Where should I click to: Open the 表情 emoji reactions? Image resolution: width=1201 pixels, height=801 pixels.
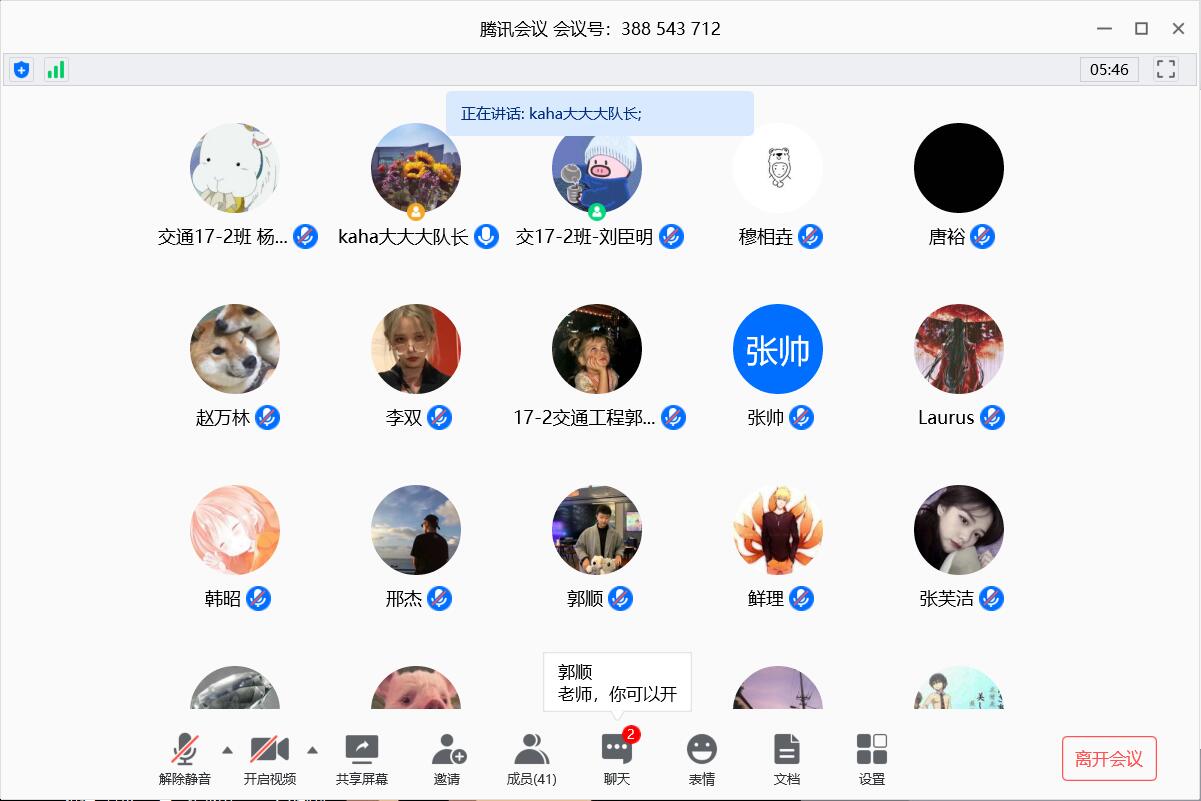tap(702, 757)
